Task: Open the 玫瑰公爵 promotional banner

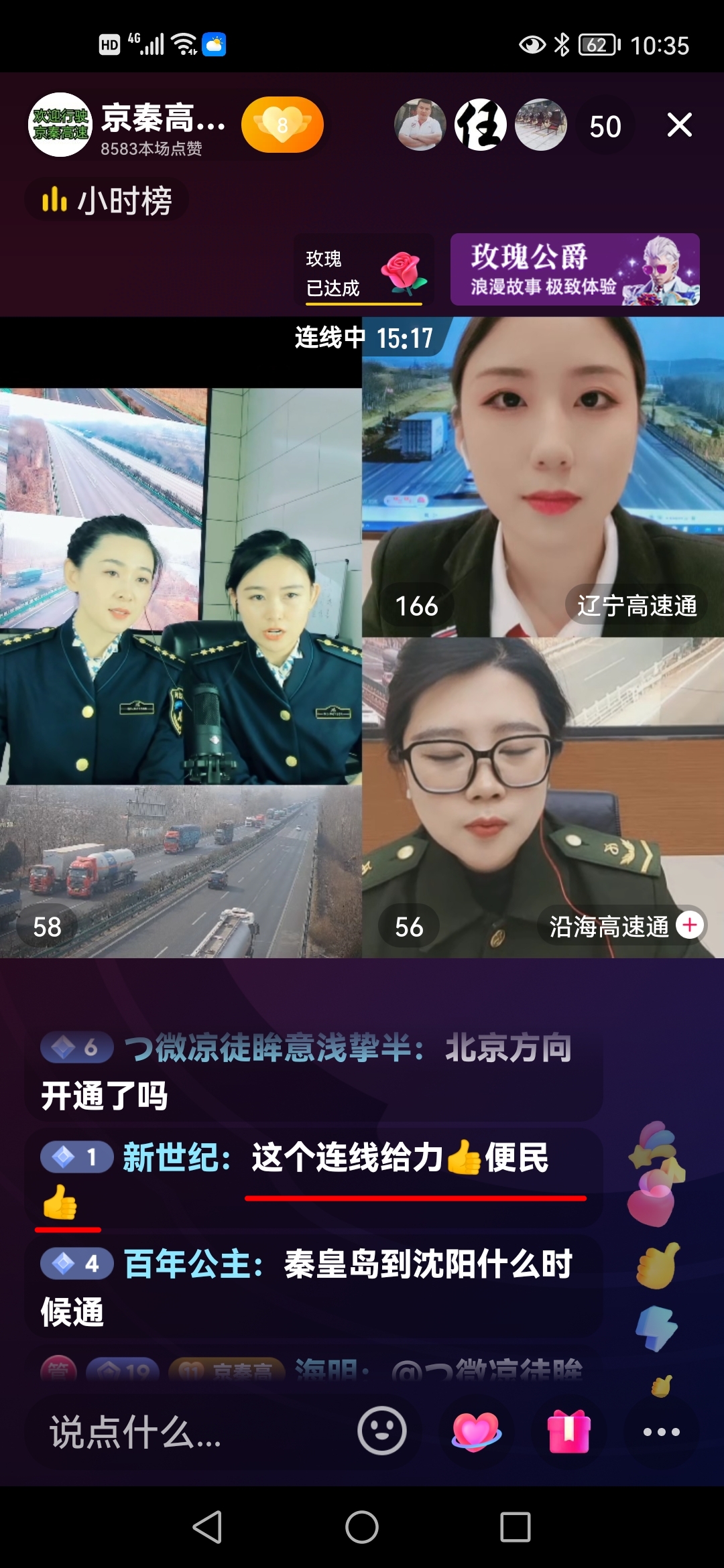Action: coord(575,270)
